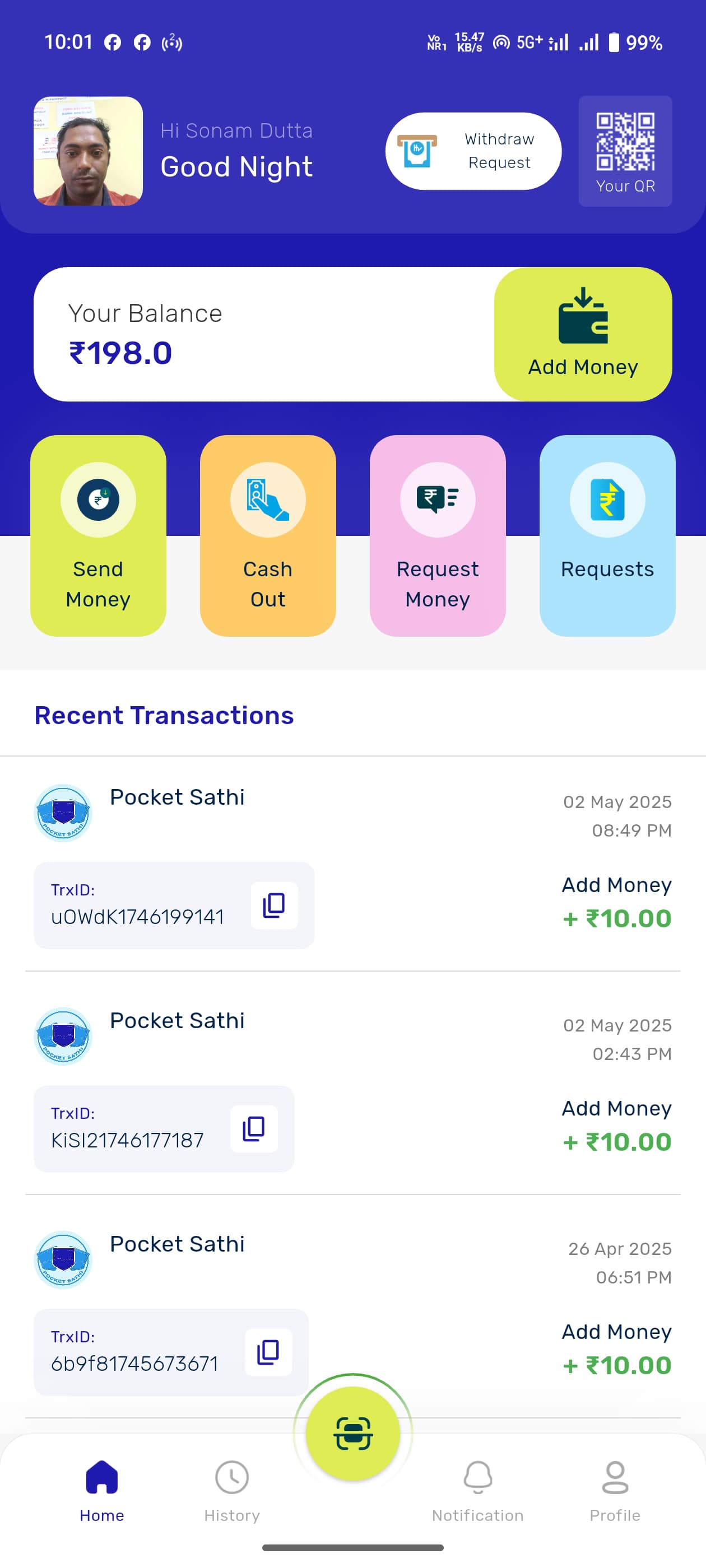Show Your QR code
The width and height of the screenshot is (706, 1568).
[625, 151]
